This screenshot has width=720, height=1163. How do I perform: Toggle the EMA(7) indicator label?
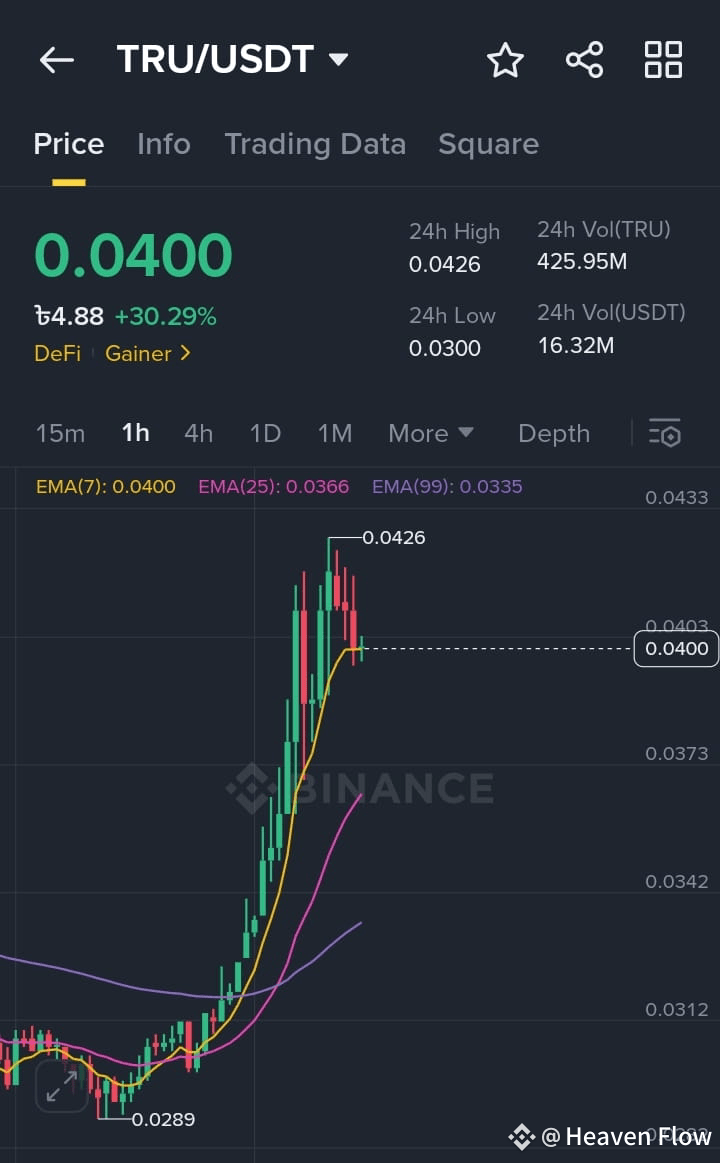pos(105,487)
